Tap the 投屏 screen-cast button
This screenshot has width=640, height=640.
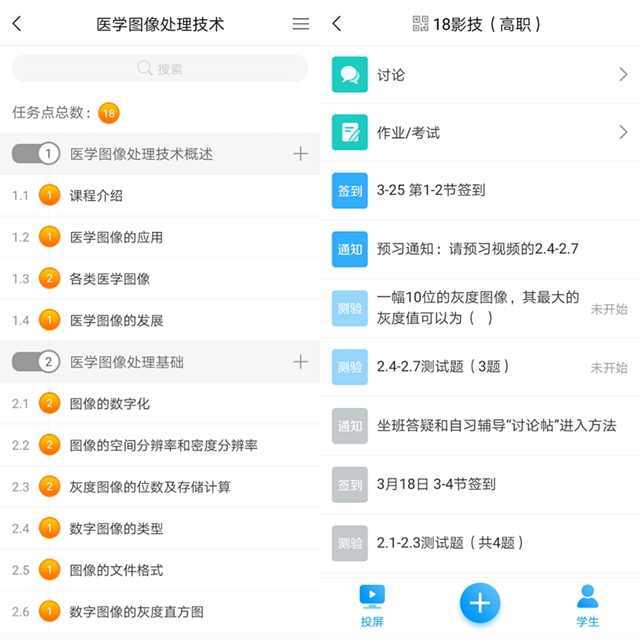372,605
